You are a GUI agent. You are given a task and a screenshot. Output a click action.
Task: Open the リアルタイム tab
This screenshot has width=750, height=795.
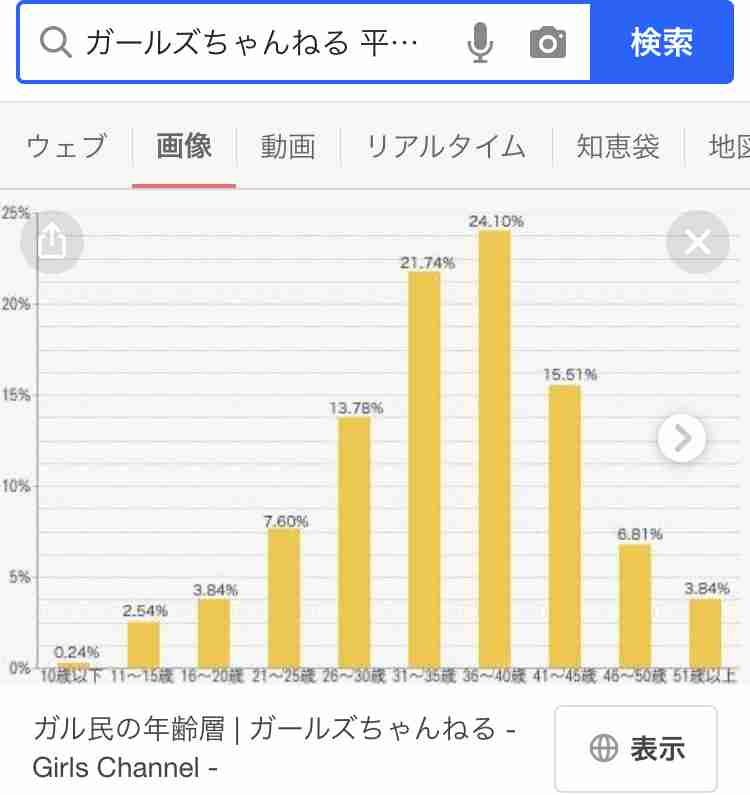(444, 146)
